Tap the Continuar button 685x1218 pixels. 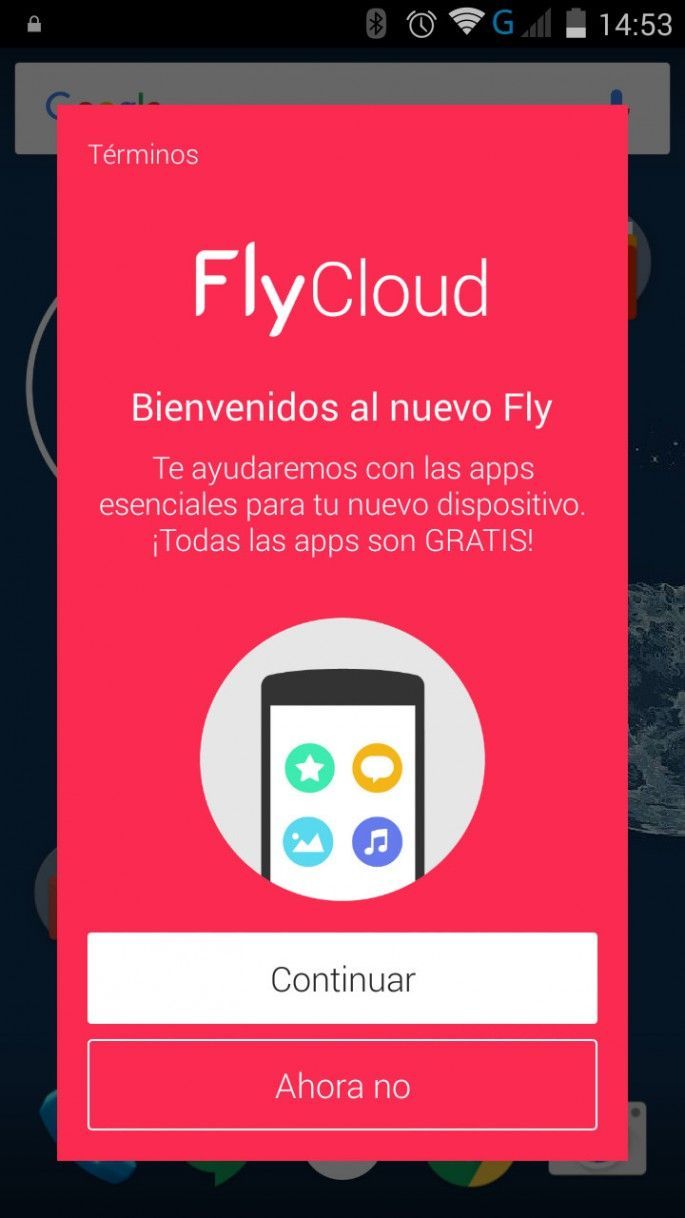342,978
